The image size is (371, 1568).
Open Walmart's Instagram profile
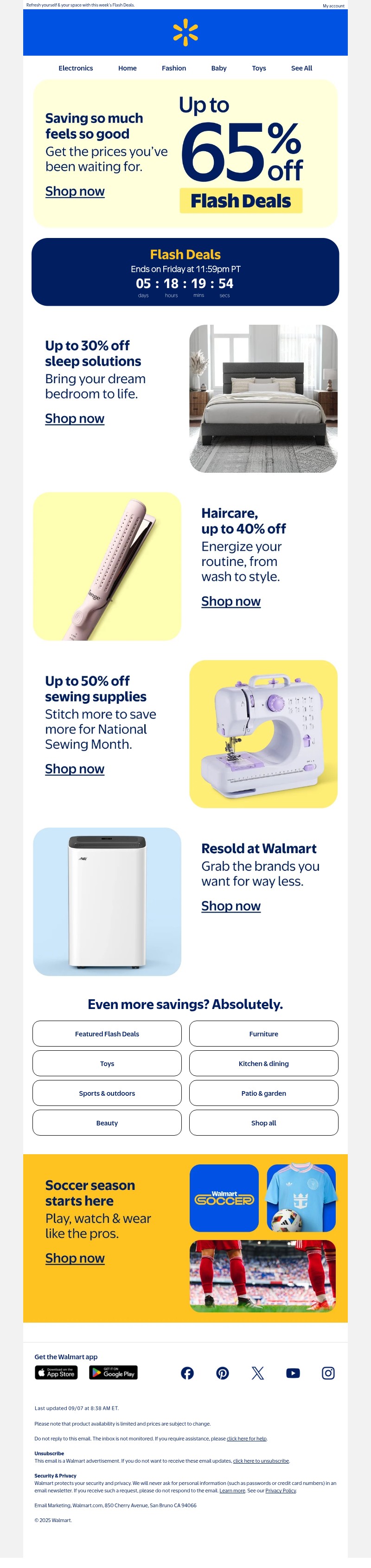tap(328, 1373)
